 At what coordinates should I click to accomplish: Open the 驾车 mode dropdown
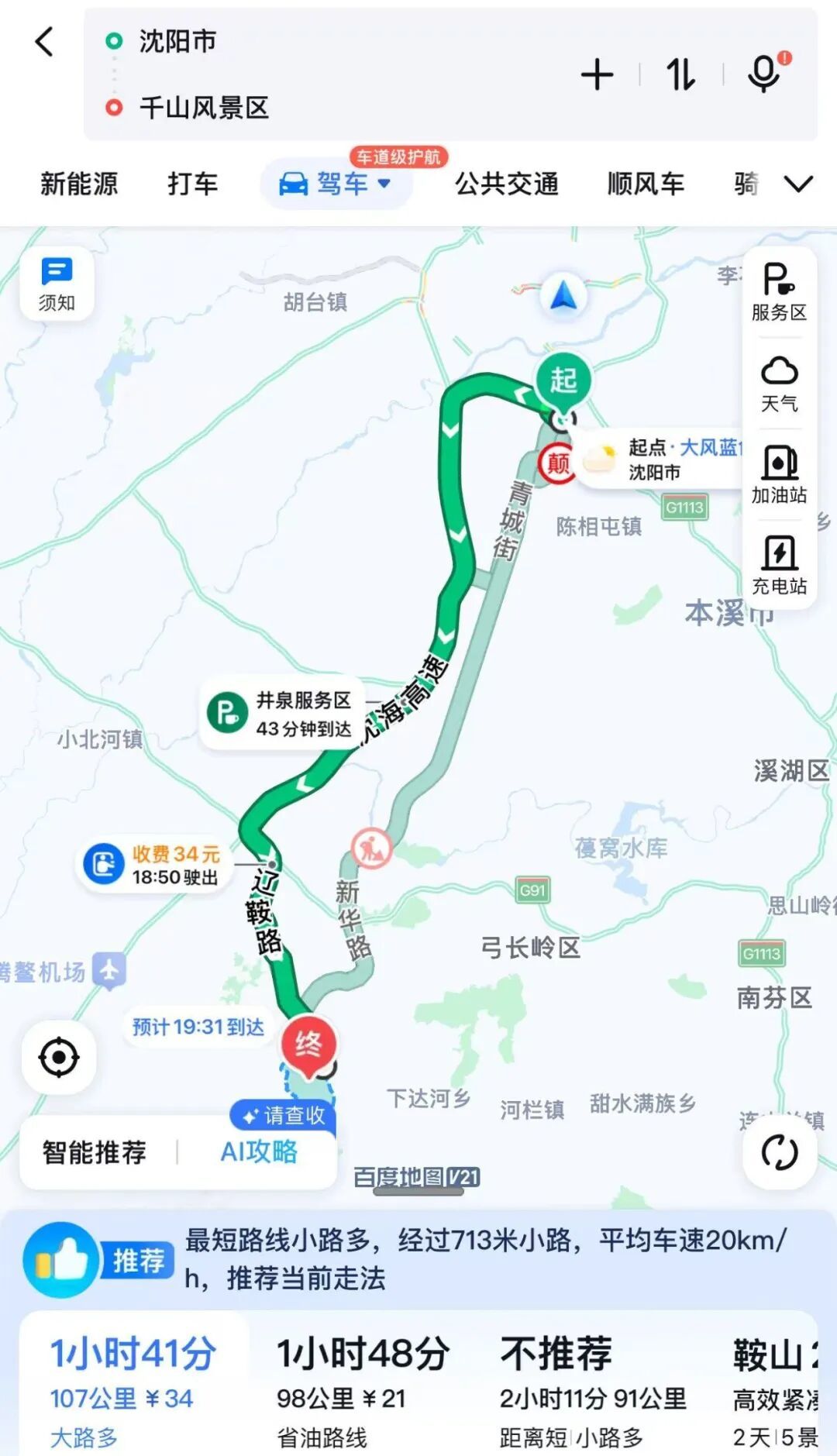[x=336, y=184]
